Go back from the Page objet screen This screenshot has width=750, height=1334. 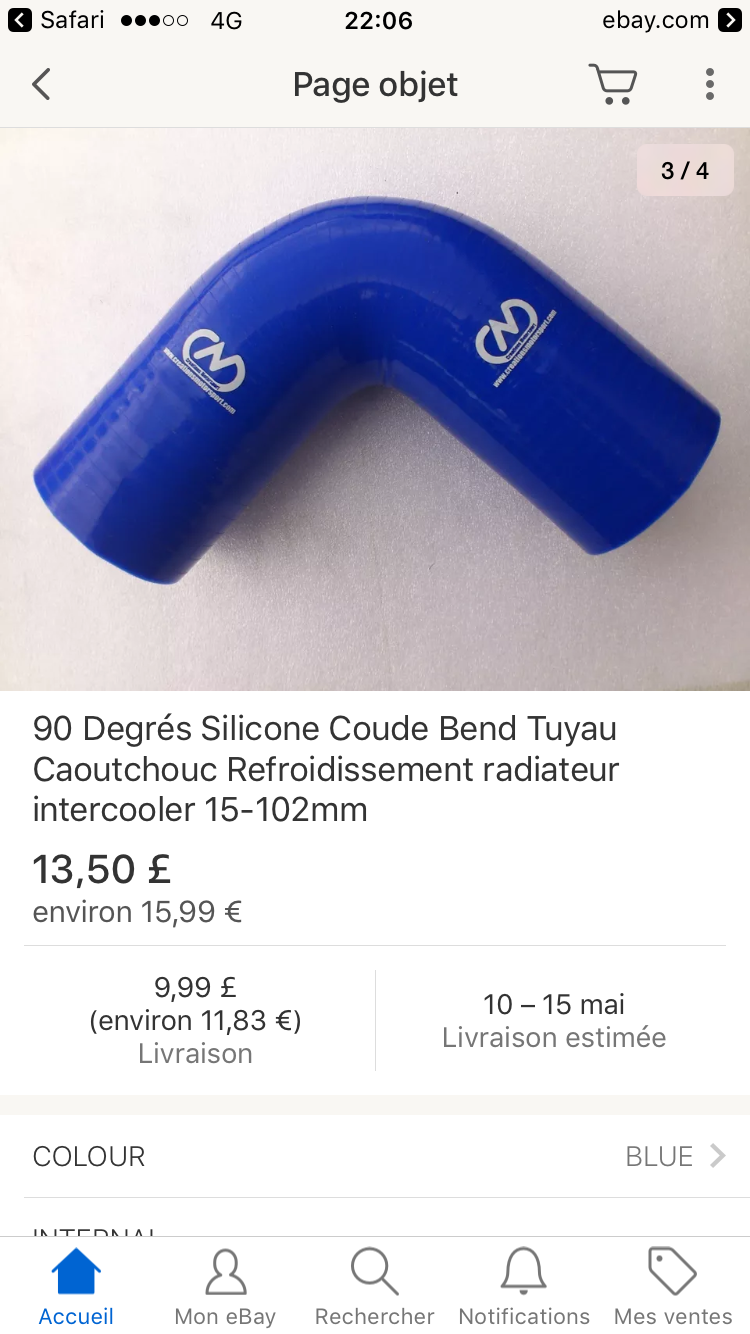[x=41, y=85]
